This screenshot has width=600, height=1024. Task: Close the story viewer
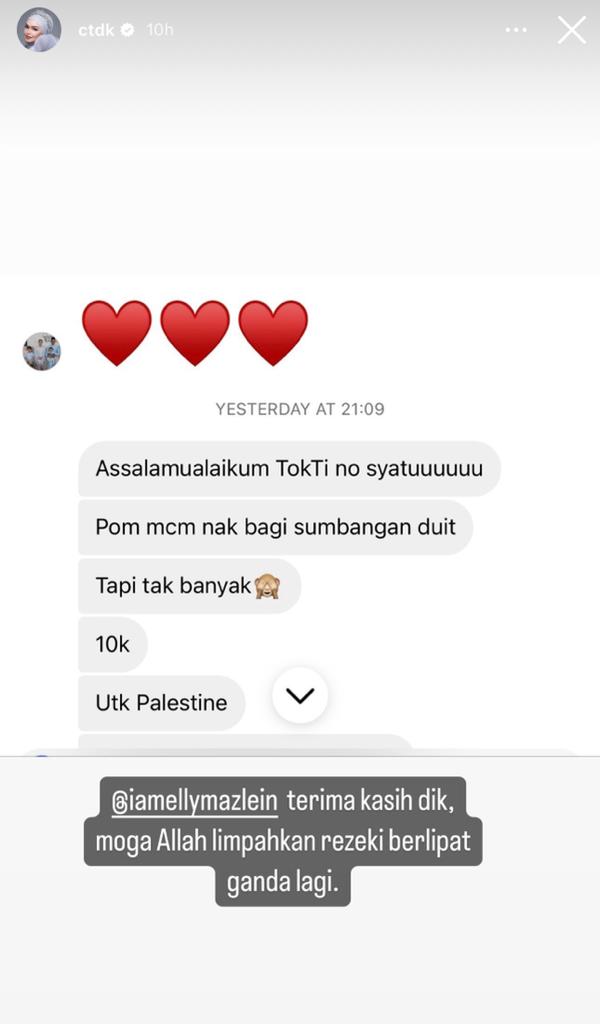[572, 30]
